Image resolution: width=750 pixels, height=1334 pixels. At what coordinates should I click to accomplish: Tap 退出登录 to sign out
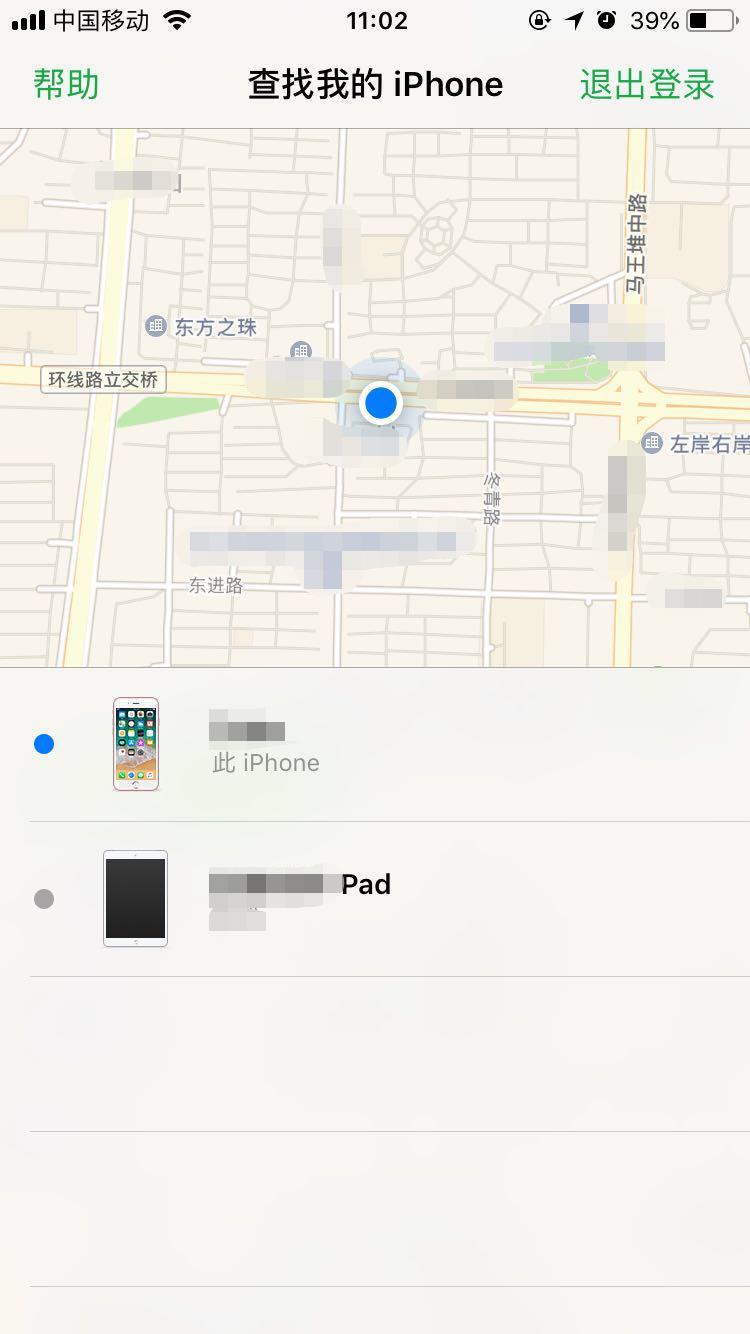(x=646, y=85)
